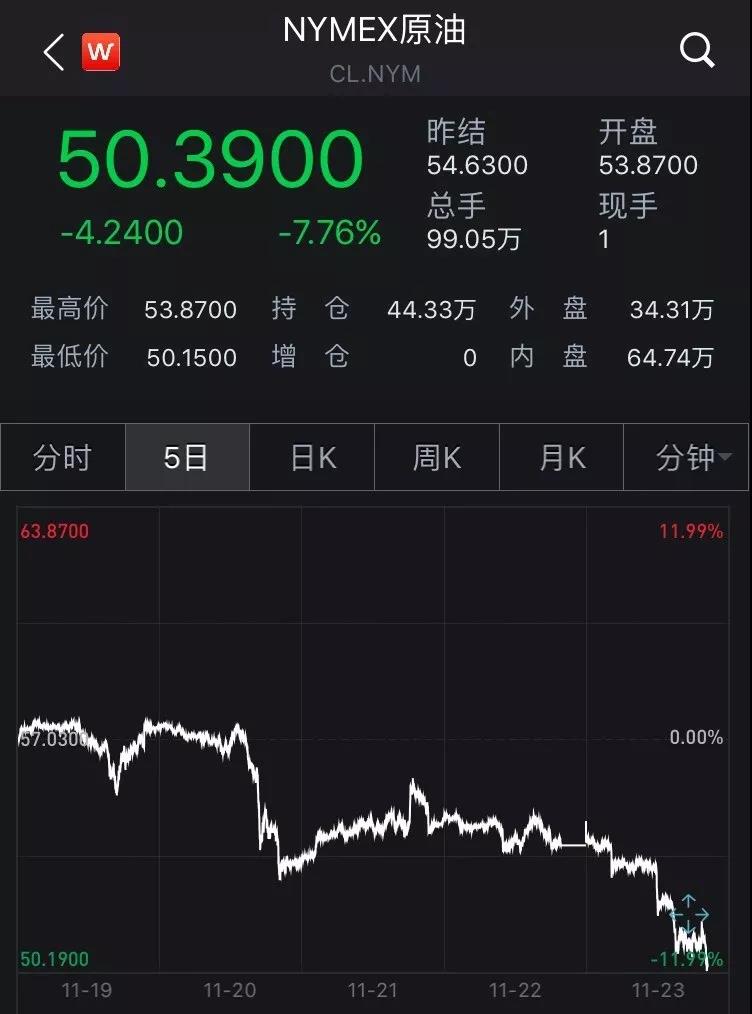Show the 周K weekly chart
The image size is (752, 1014).
(x=437, y=458)
